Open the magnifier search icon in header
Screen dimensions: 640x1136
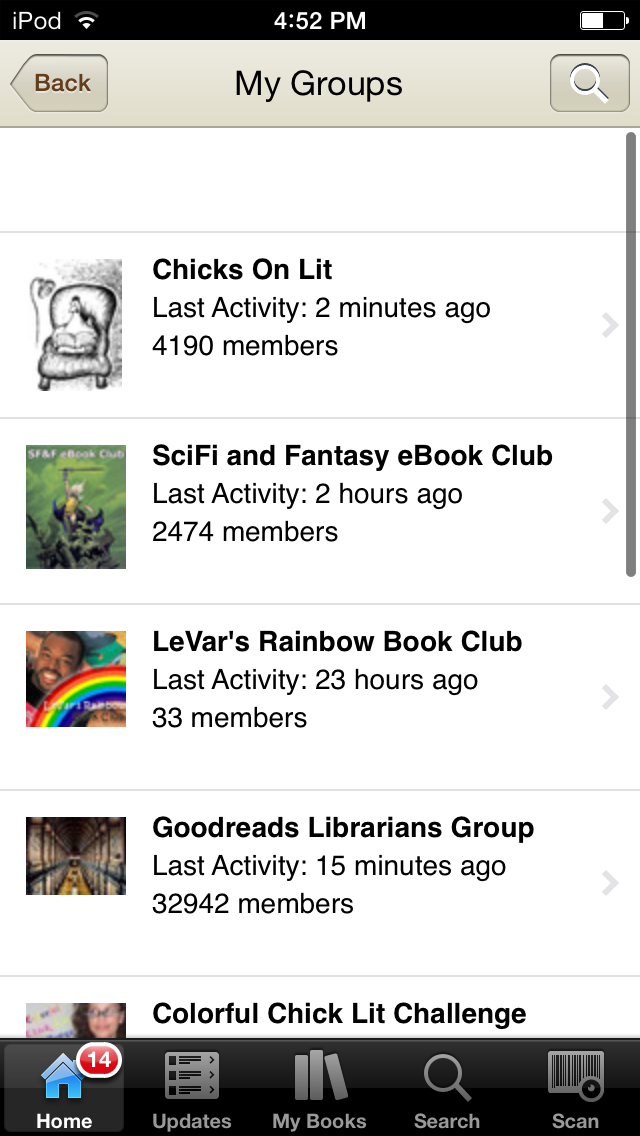pyautogui.click(x=589, y=83)
